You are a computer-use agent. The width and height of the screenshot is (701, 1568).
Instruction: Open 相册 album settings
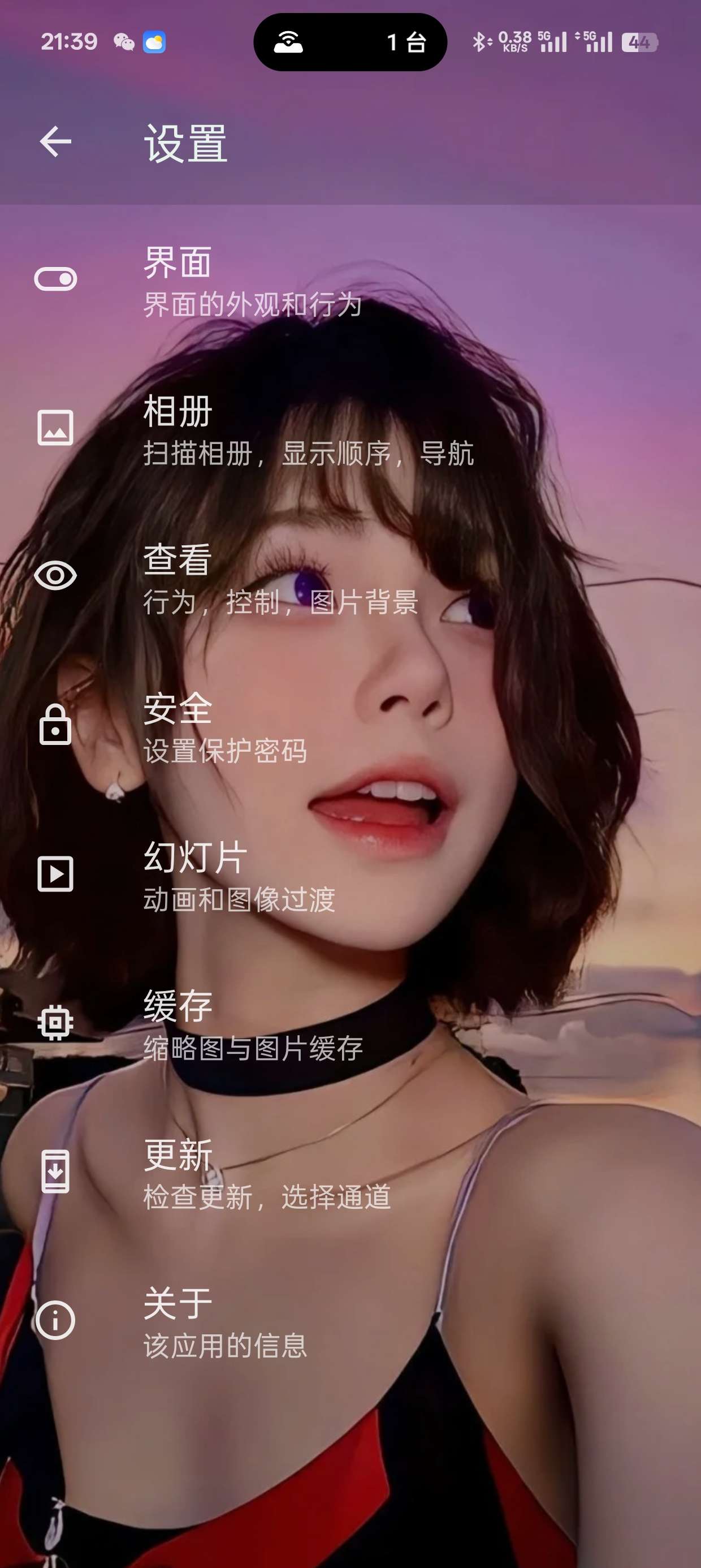point(308,430)
